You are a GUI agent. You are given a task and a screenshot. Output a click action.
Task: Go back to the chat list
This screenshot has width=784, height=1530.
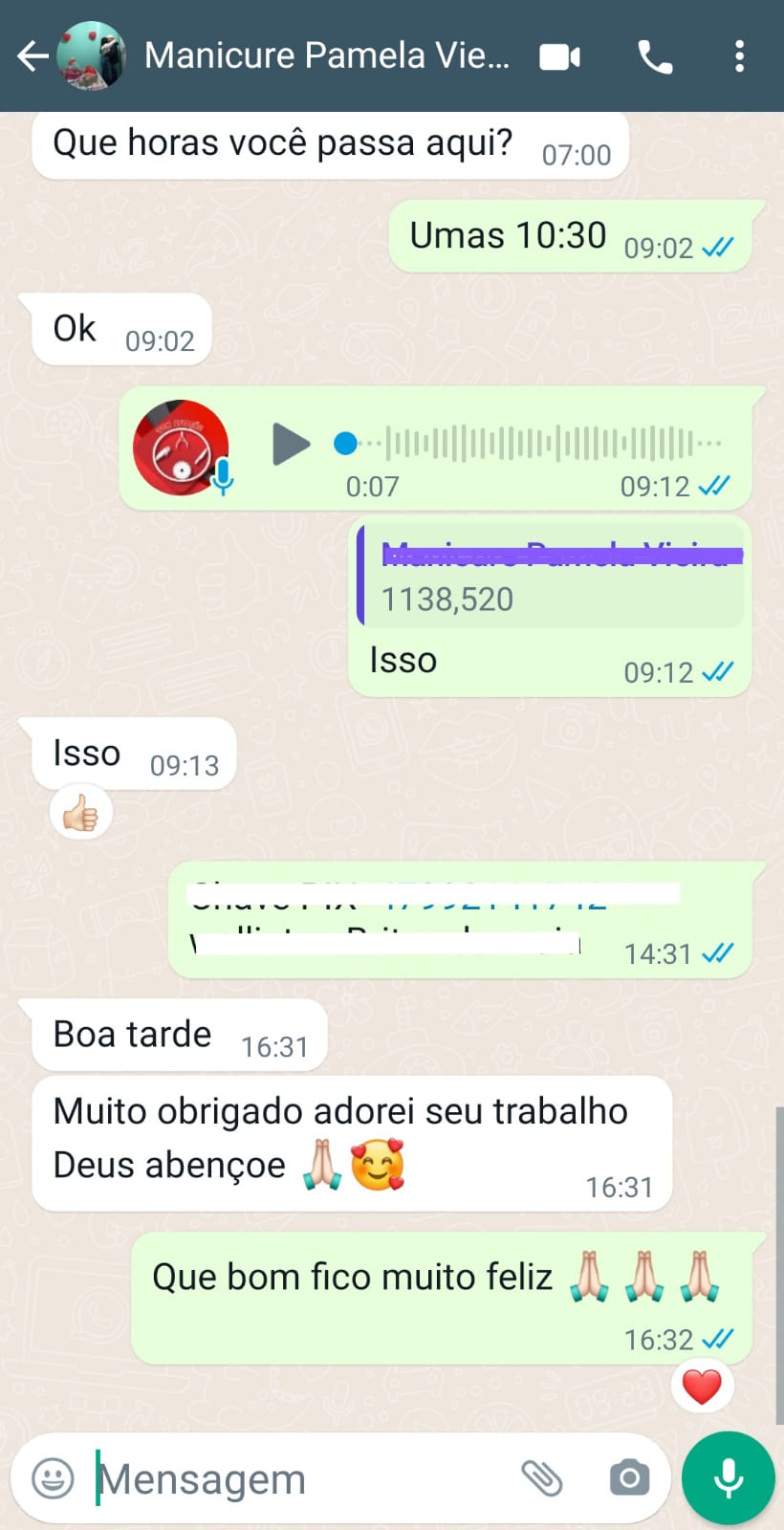[x=33, y=56]
